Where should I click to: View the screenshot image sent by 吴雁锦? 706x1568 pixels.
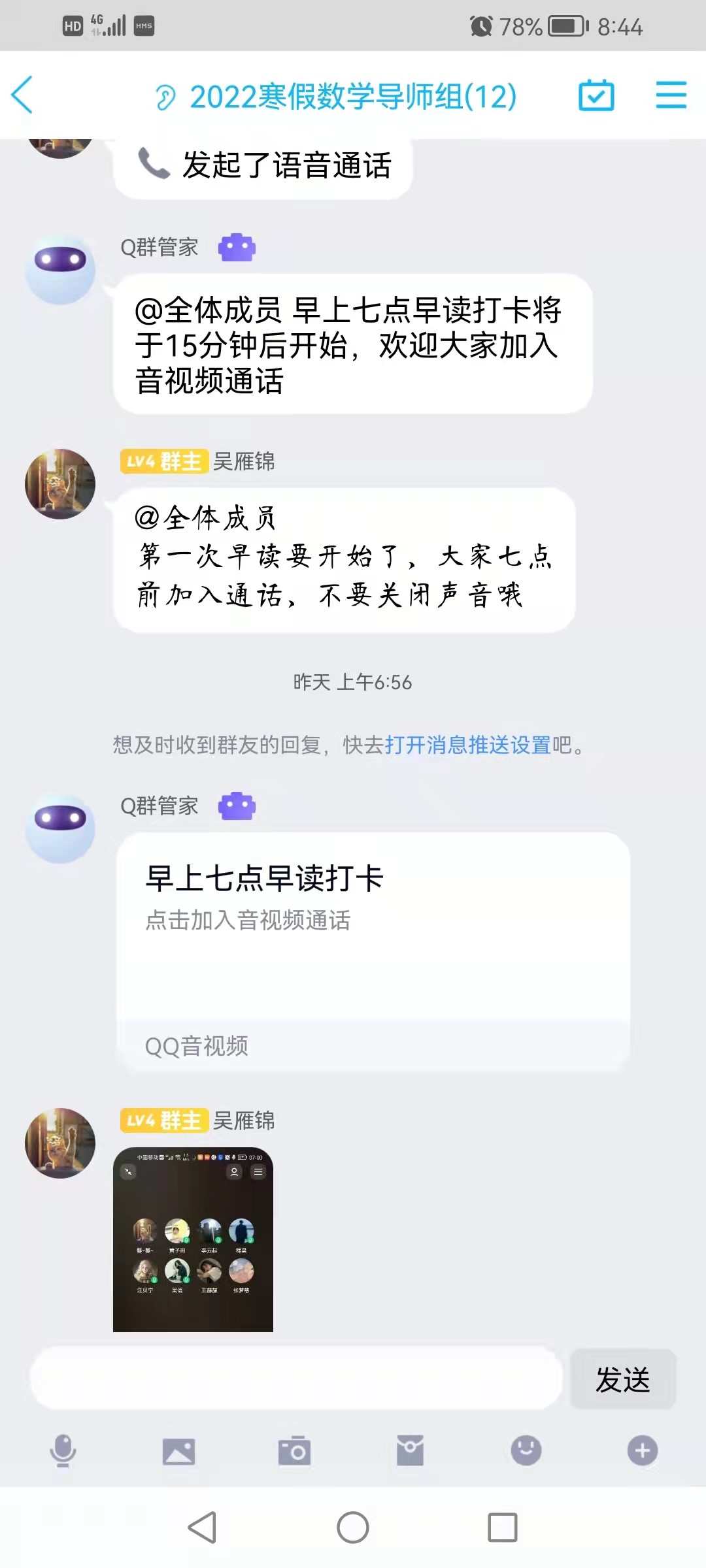click(x=193, y=1239)
